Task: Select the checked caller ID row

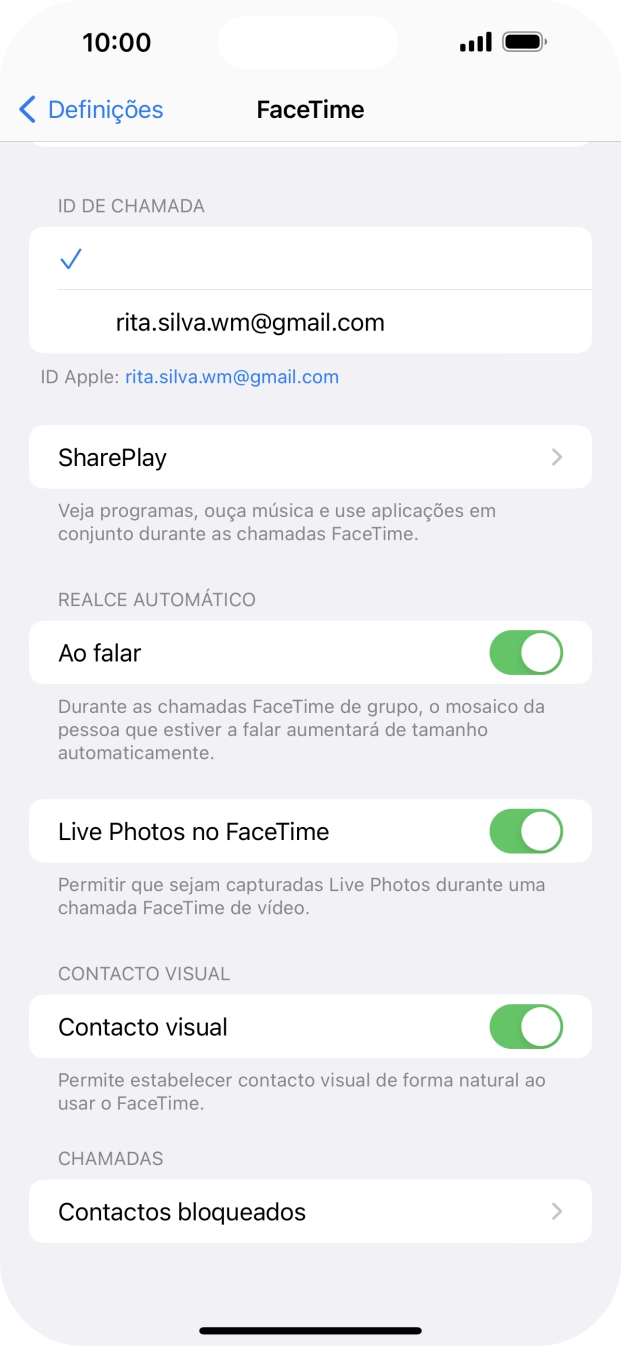Action: point(310,259)
